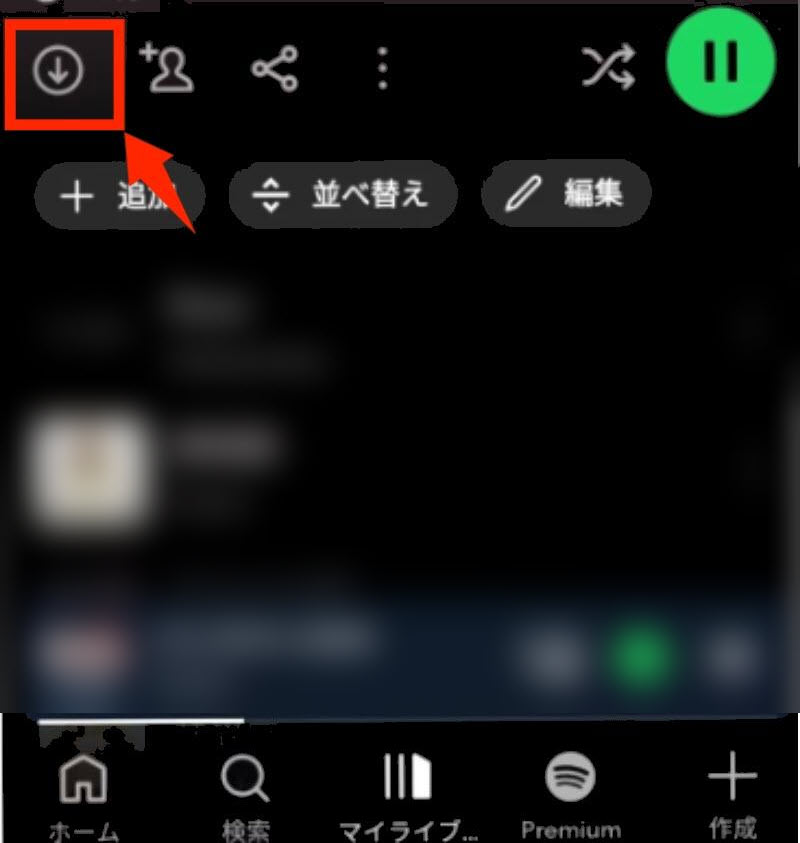Open the overflow menu for more actions
The image size is (800, 843).
pos(385,68)
